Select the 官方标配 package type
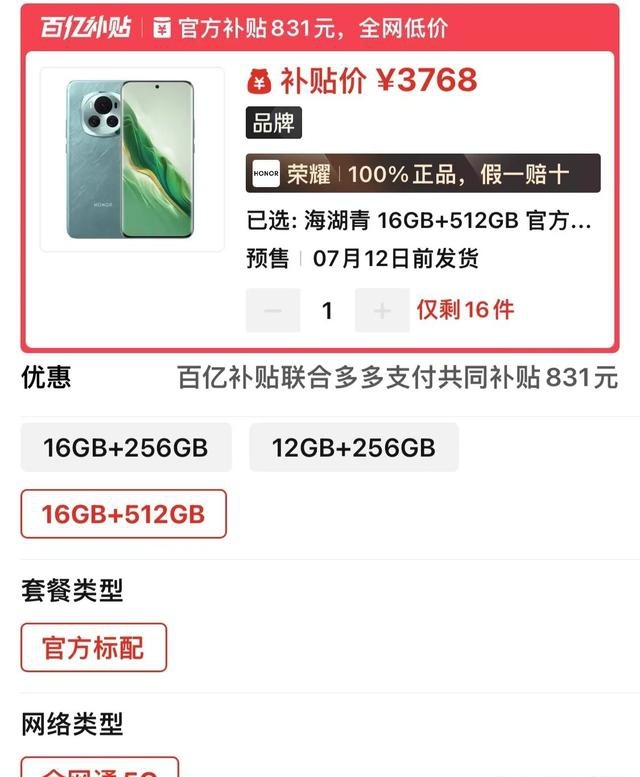The width and height of the screenshot is (640, 777). coord(93,647)
